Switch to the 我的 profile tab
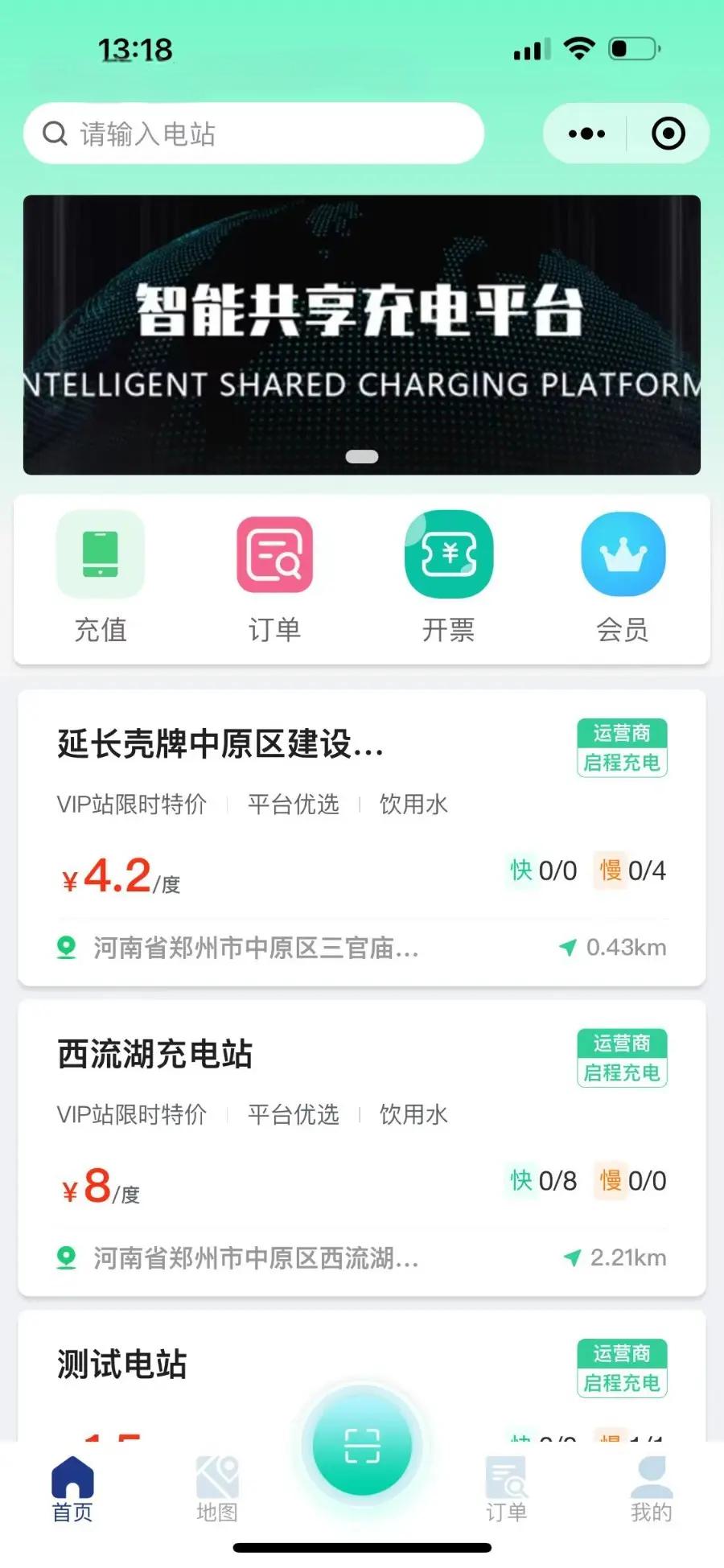 point(651,1488)
